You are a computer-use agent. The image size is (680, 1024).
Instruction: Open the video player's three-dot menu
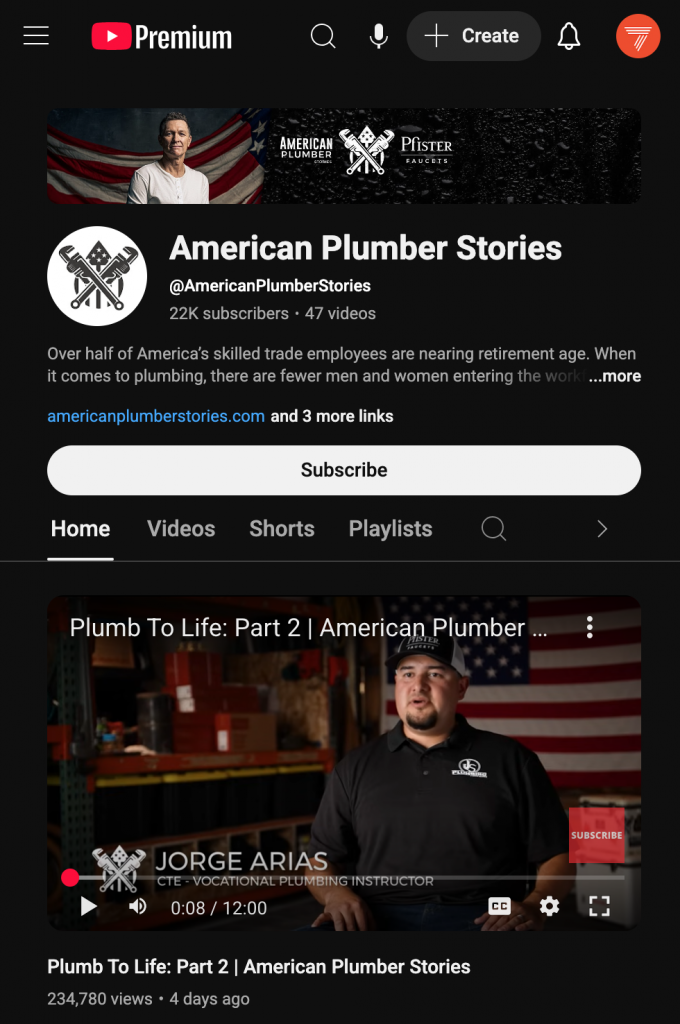tap(590, 627)
